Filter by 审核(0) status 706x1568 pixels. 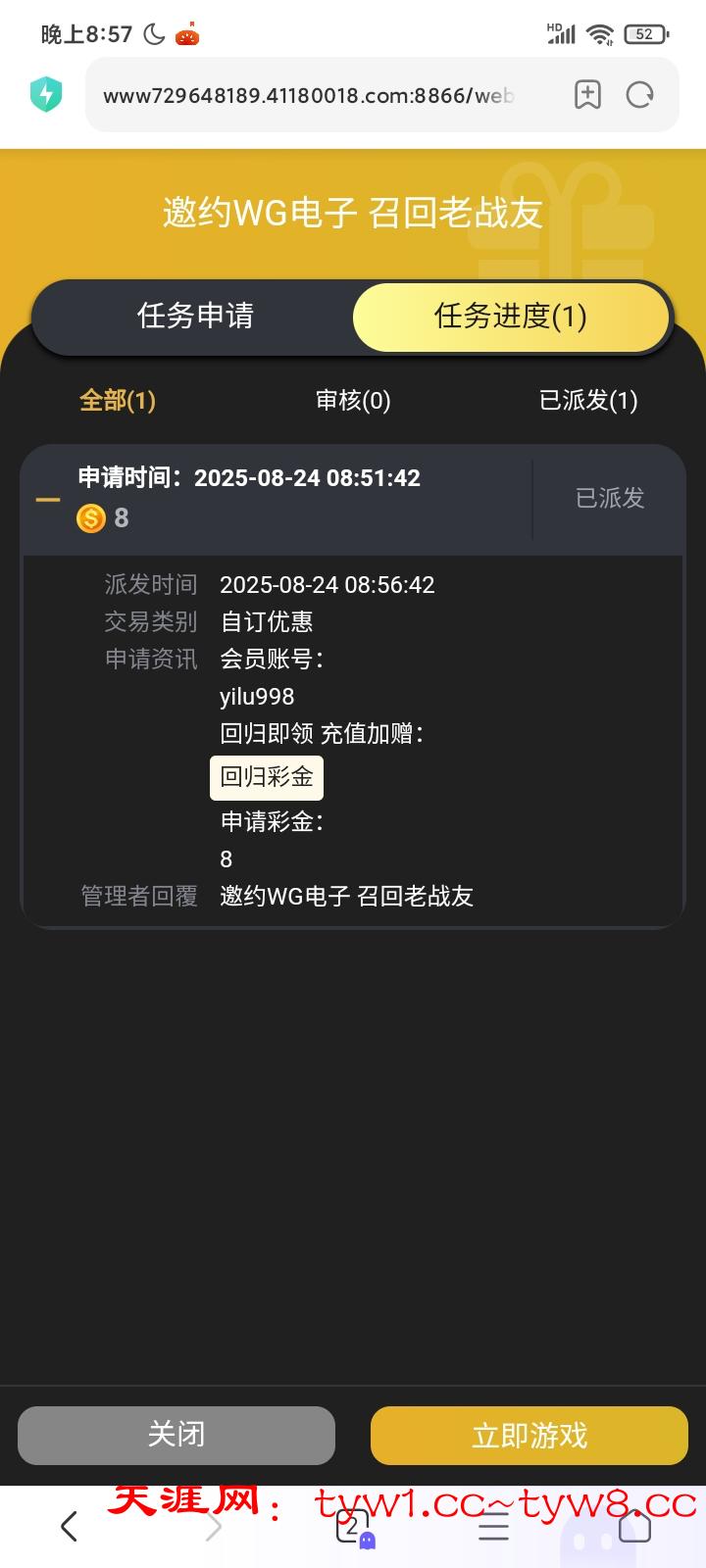353,400
